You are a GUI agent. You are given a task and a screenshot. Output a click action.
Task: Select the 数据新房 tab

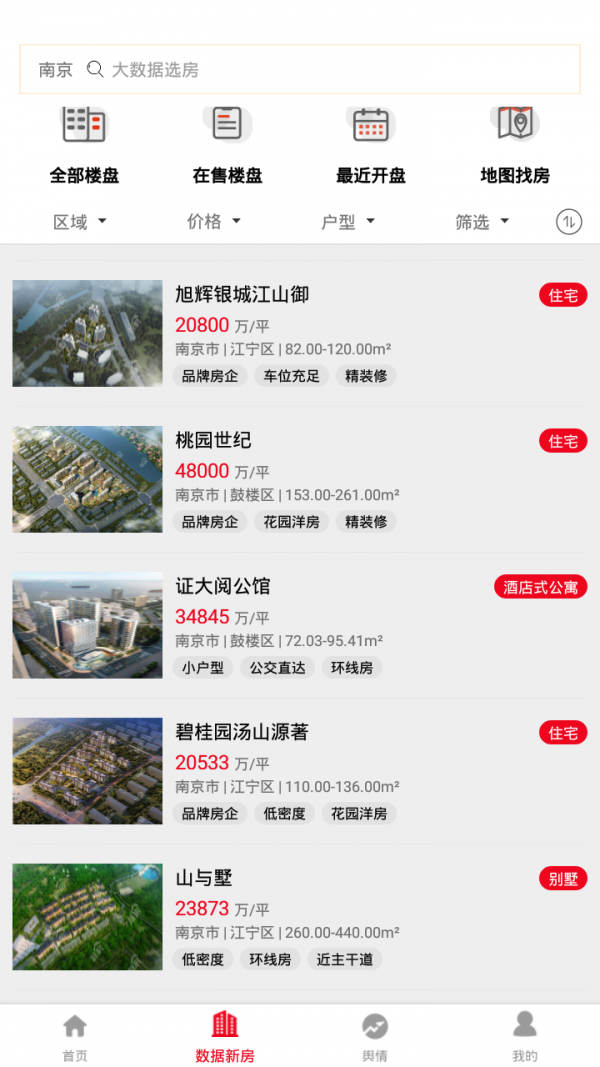[224, 1036]
